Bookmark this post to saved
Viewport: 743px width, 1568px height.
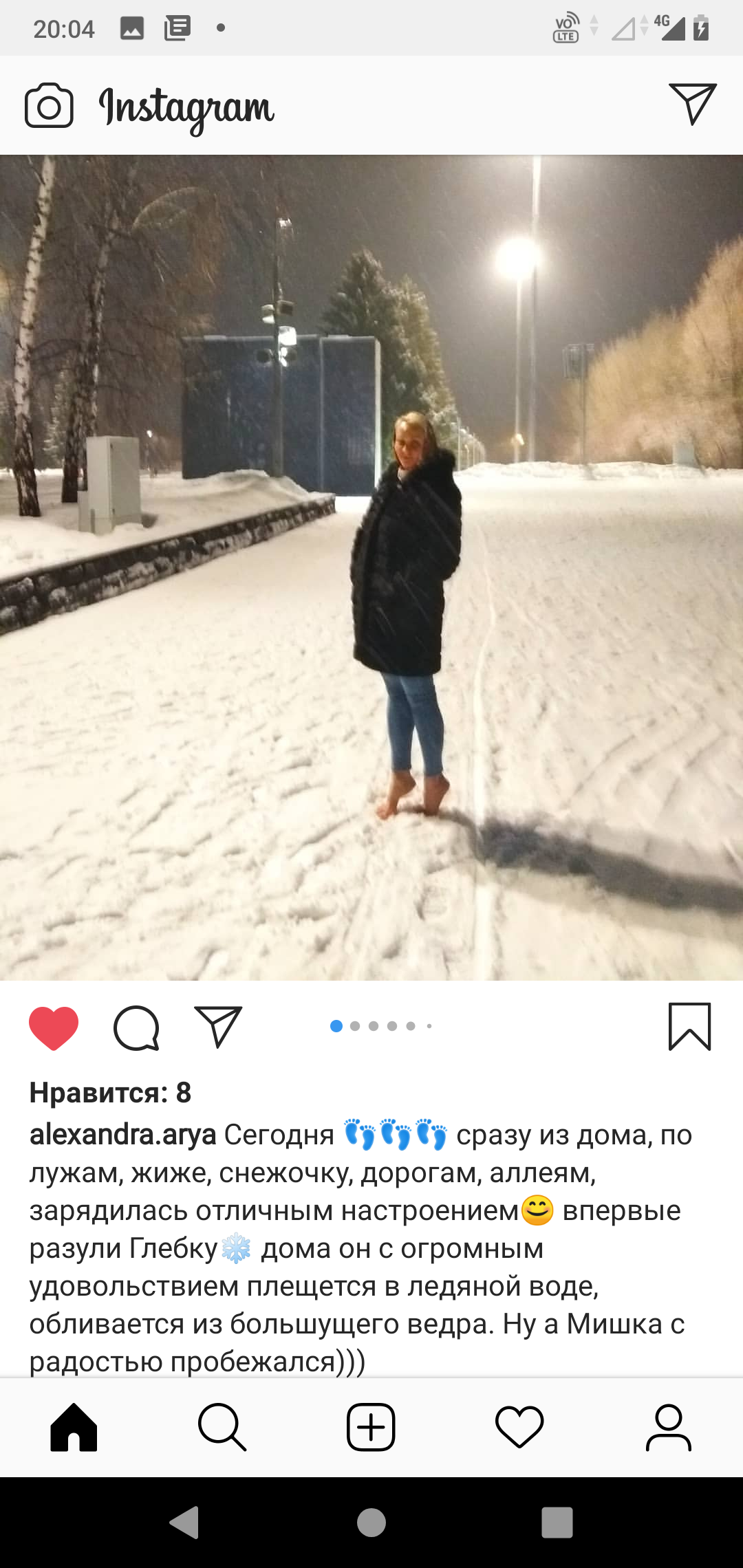pyautogui.click(x=689, y=1026)
